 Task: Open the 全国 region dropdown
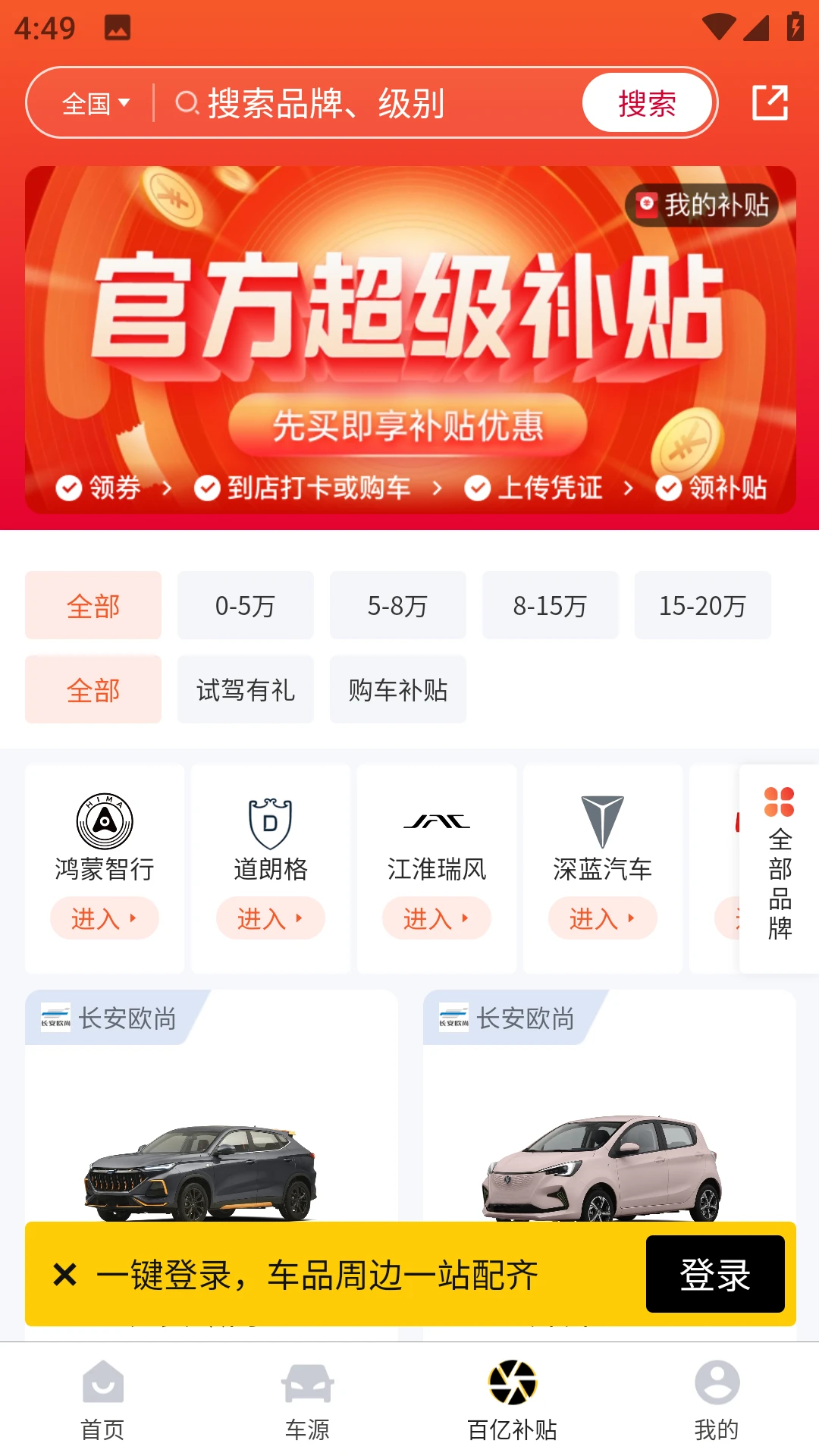pyautogui.click(x=96, y=103)
